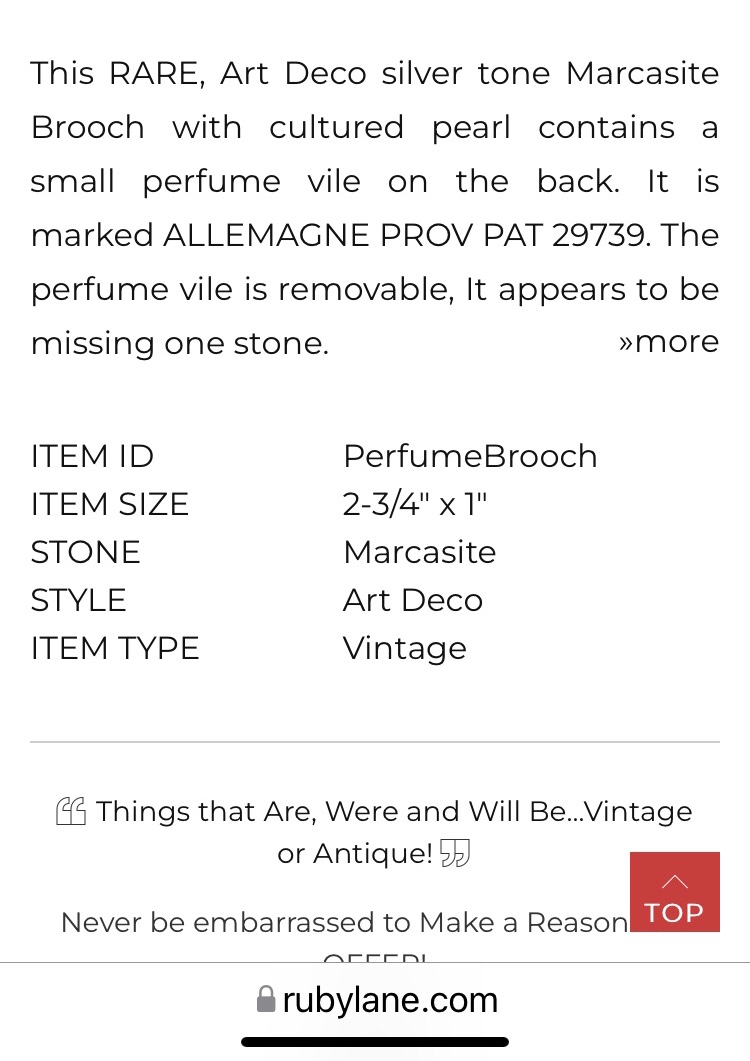This screenshot has width=750, height=1061.
Task: Expand the description with »more
Action: pos(668,342)
